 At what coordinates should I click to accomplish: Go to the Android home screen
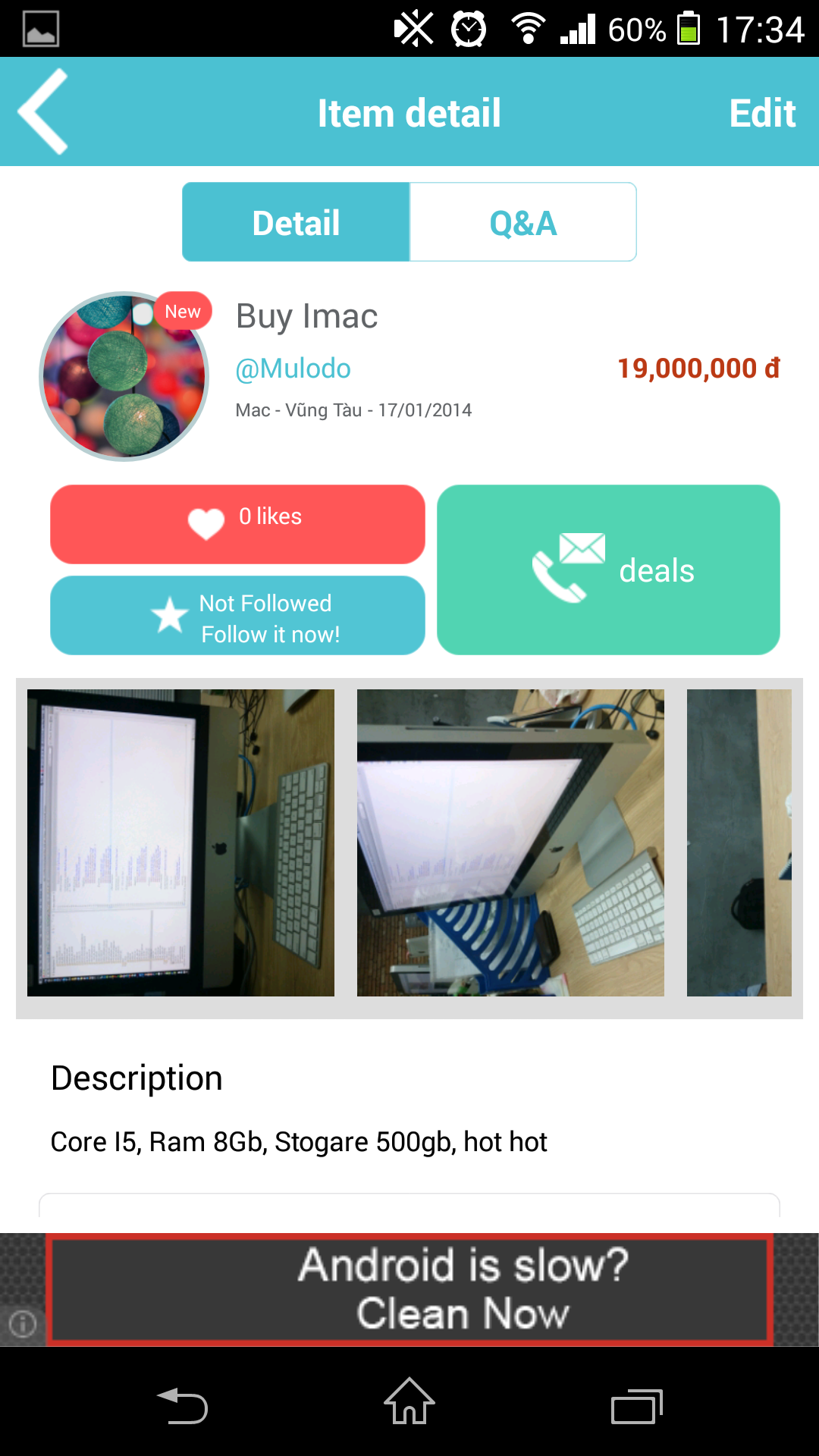tap(409, 1401)
